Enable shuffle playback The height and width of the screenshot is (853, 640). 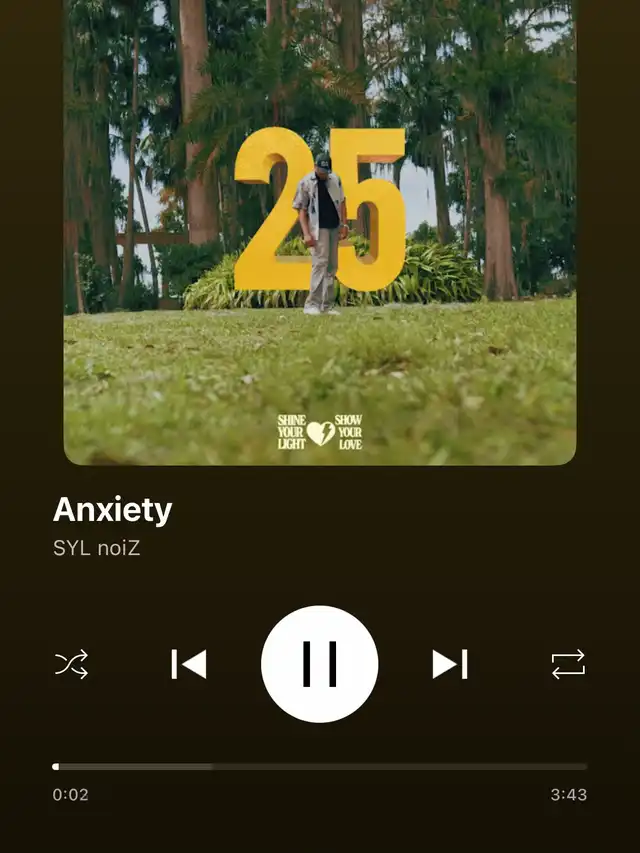71,664
